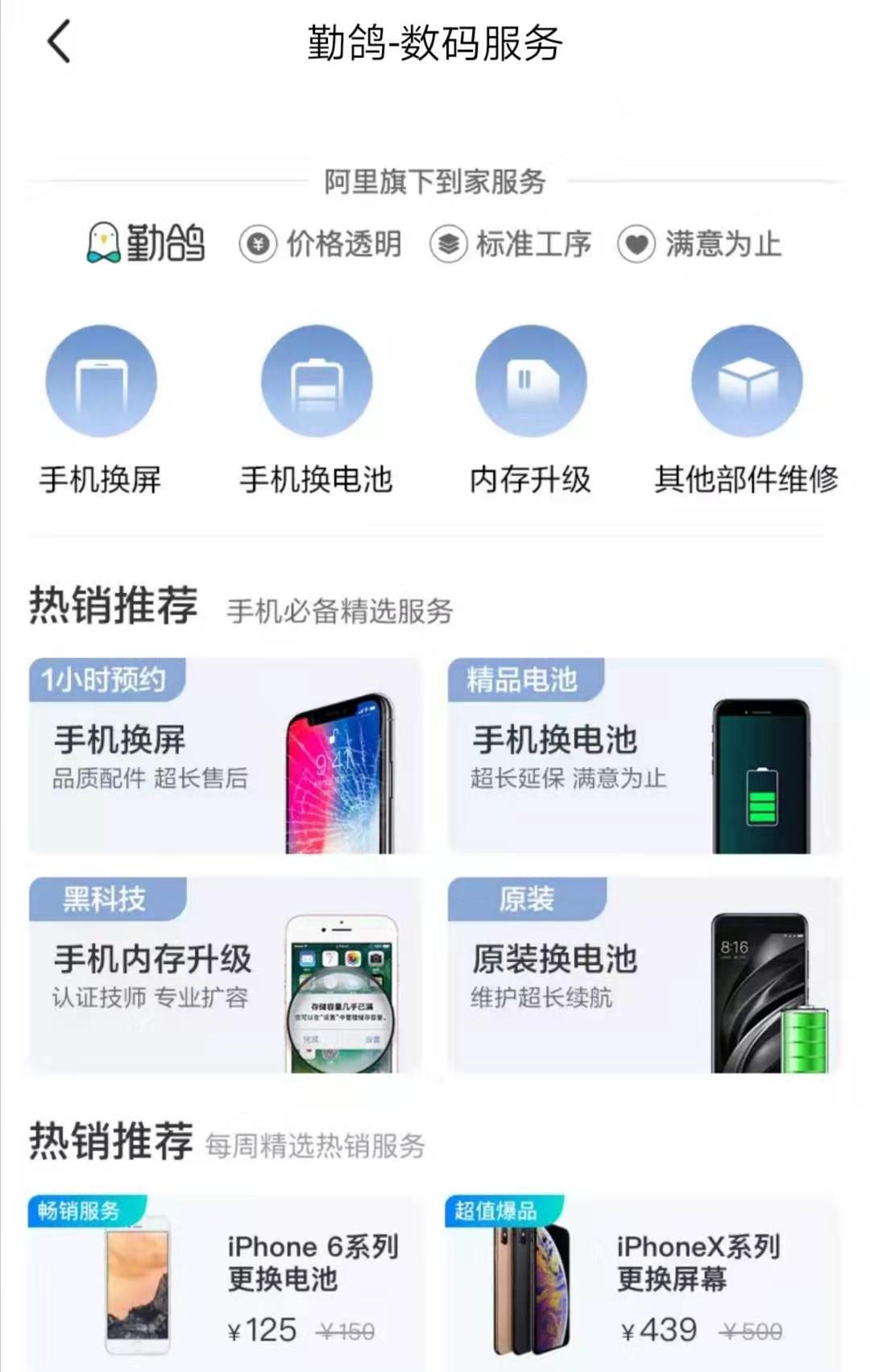This screenshot has height=1372, width=870.
Task: Select the 手机换电池 battery replacement icon
Action: pos(316,383)
